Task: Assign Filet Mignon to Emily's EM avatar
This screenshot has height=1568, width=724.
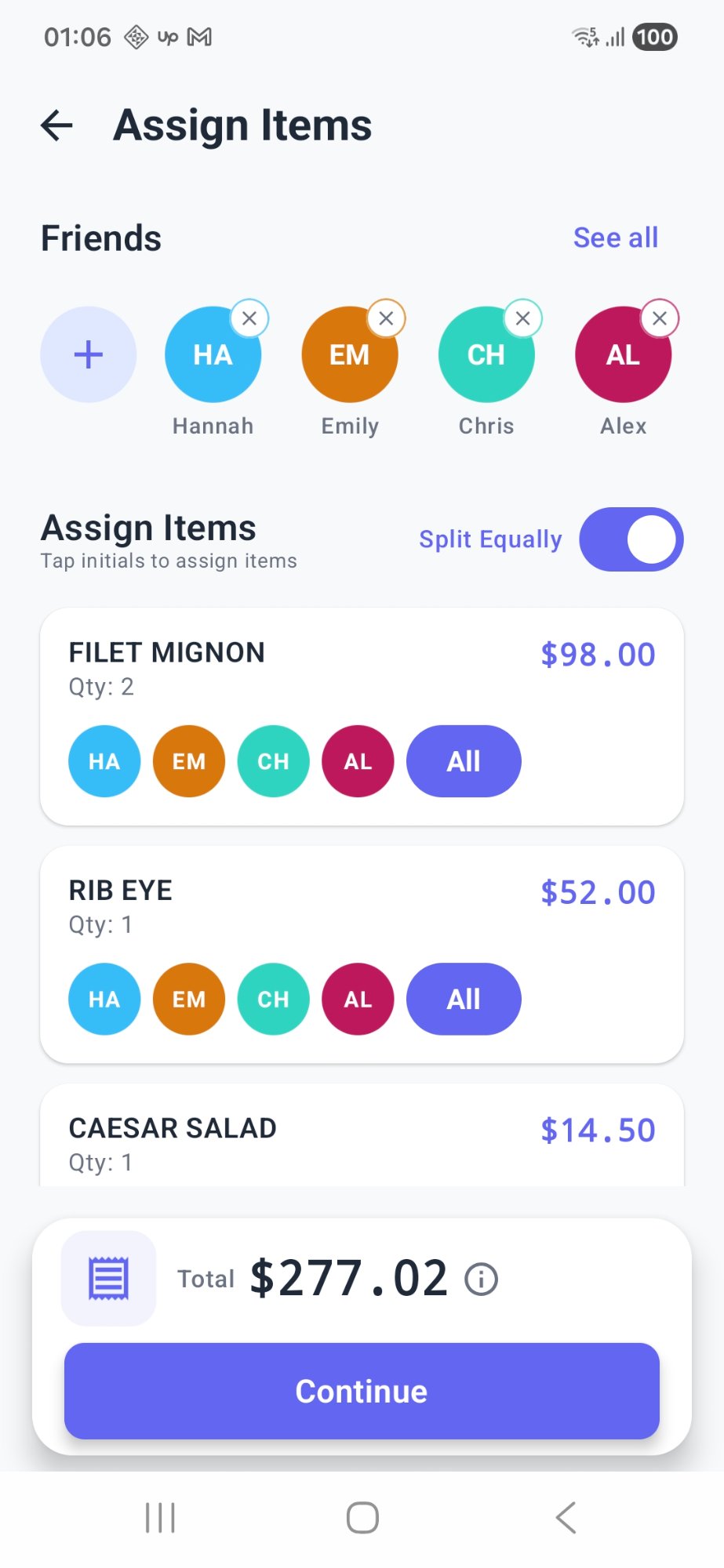Action: 188,760
